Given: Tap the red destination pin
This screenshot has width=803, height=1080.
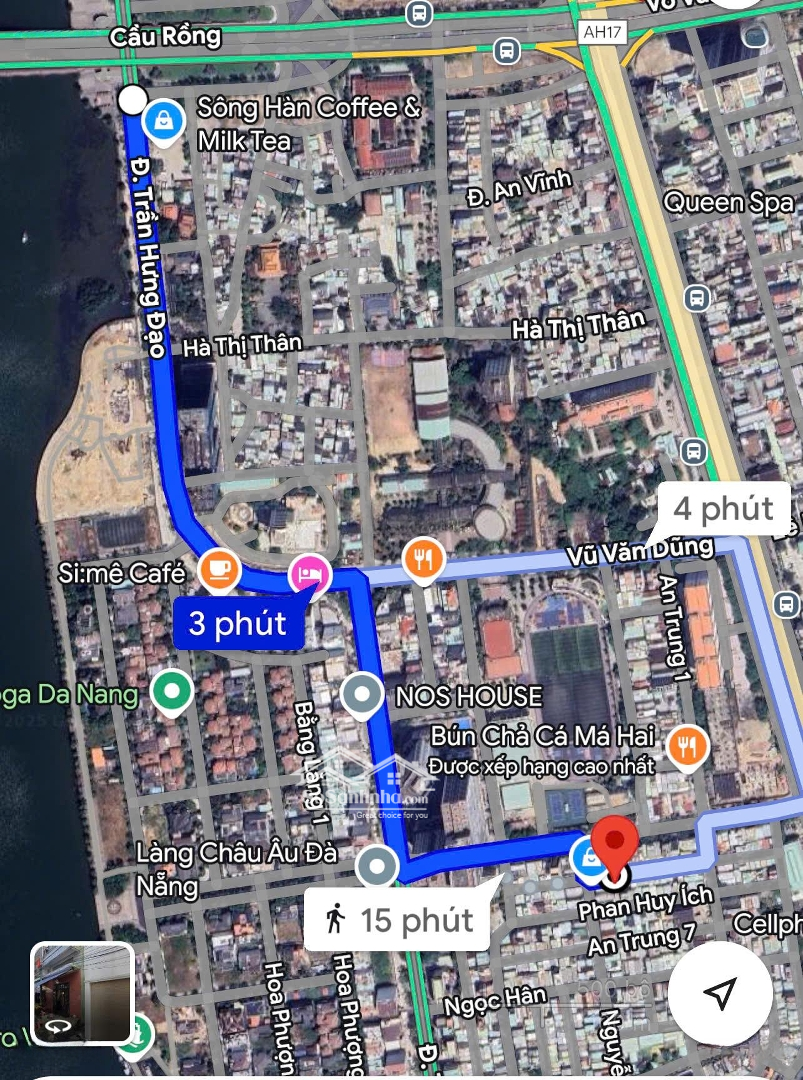Looking at the screenshot, I should click(613, 845).
